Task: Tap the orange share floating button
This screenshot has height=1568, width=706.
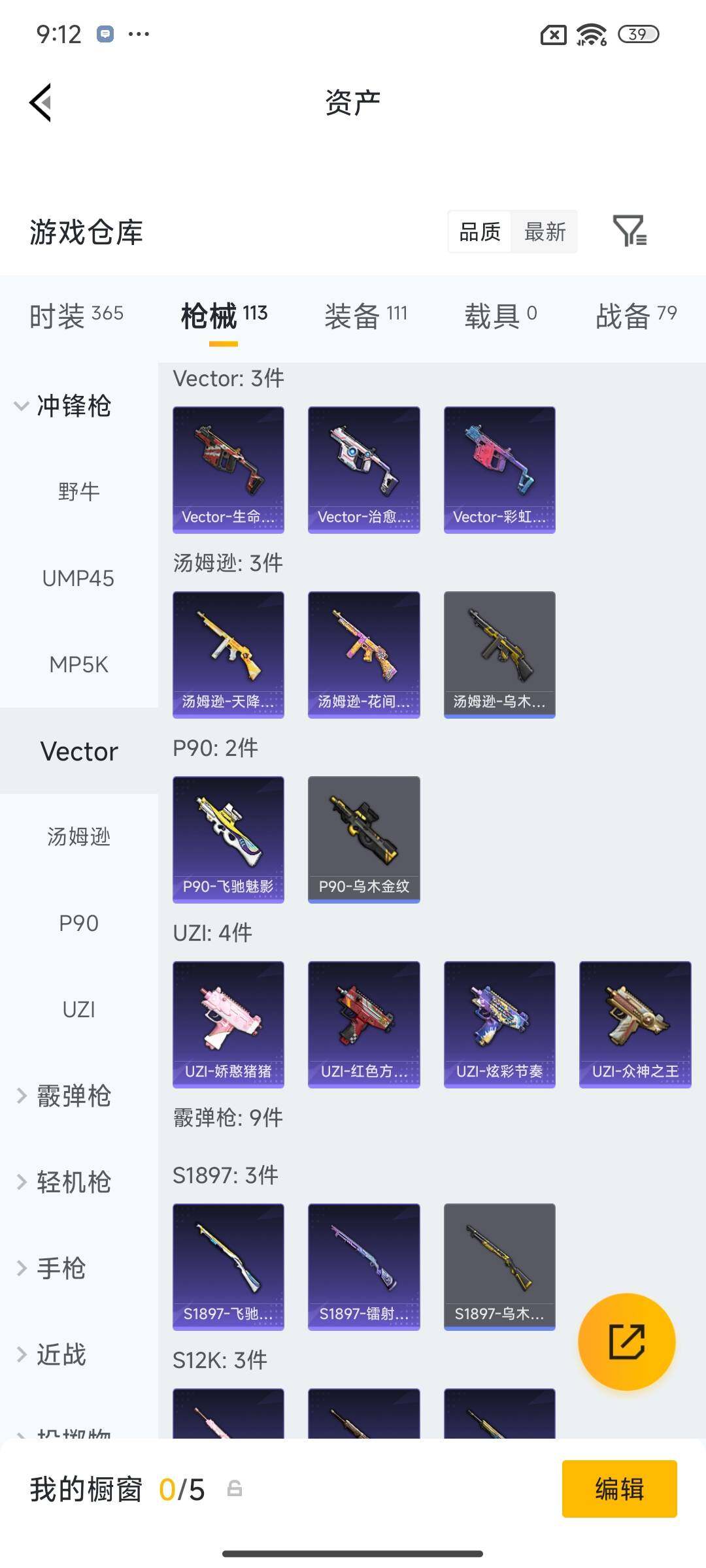Action: pos(626,1341)
